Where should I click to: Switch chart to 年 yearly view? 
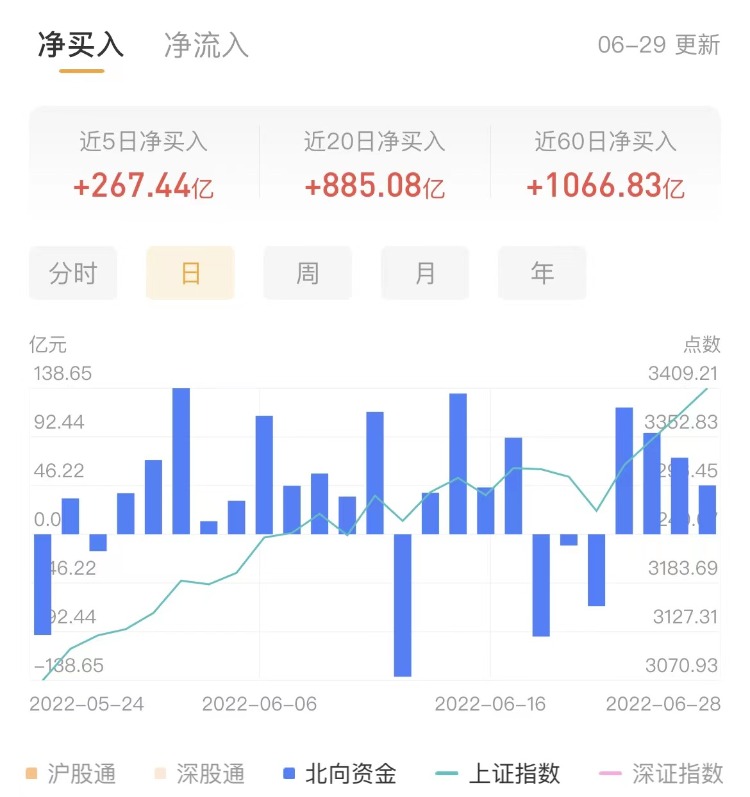pyautogui.click(x=542, y=274)
